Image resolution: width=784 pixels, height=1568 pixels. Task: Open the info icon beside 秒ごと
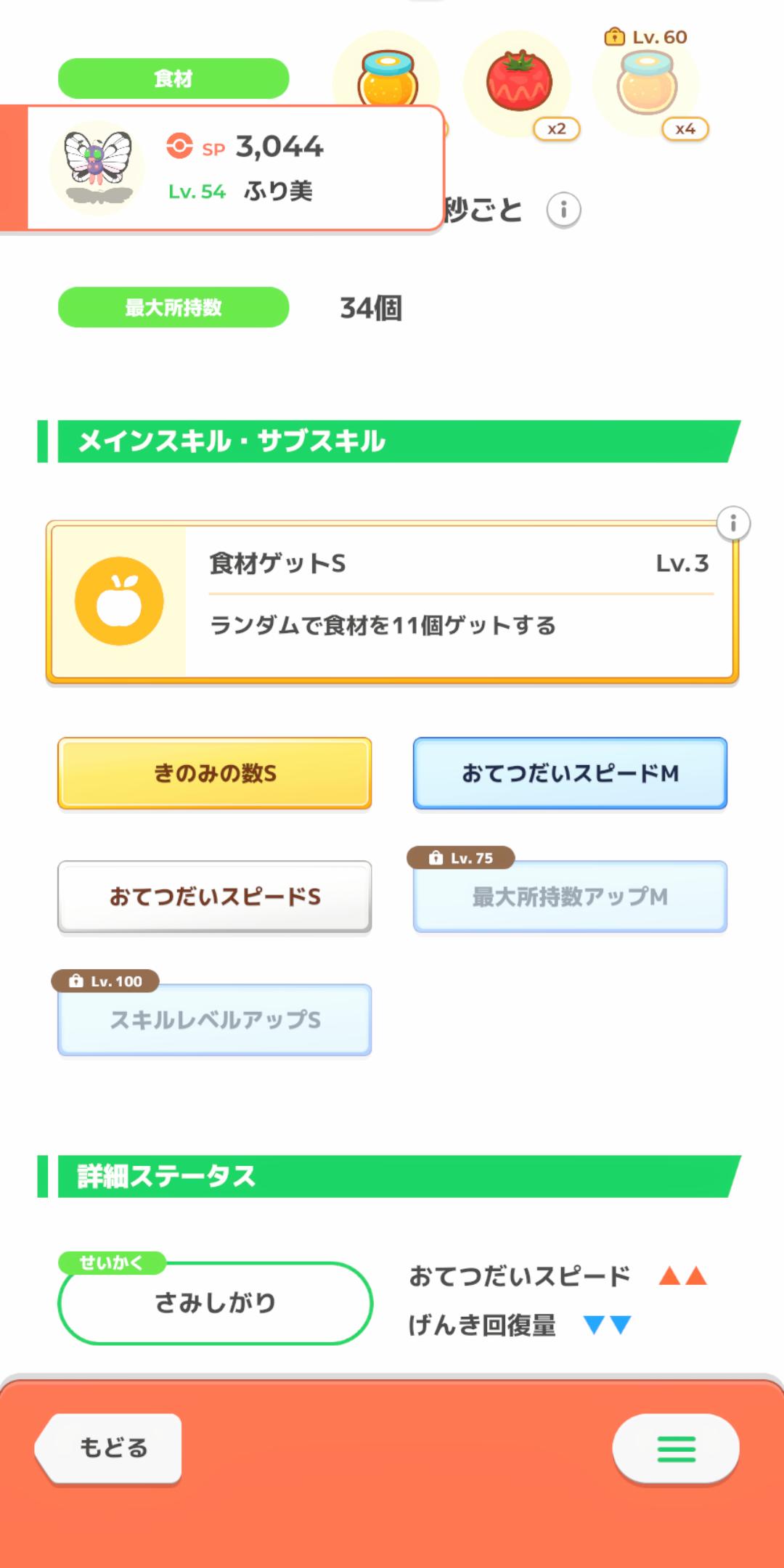(x=563, y=211)
